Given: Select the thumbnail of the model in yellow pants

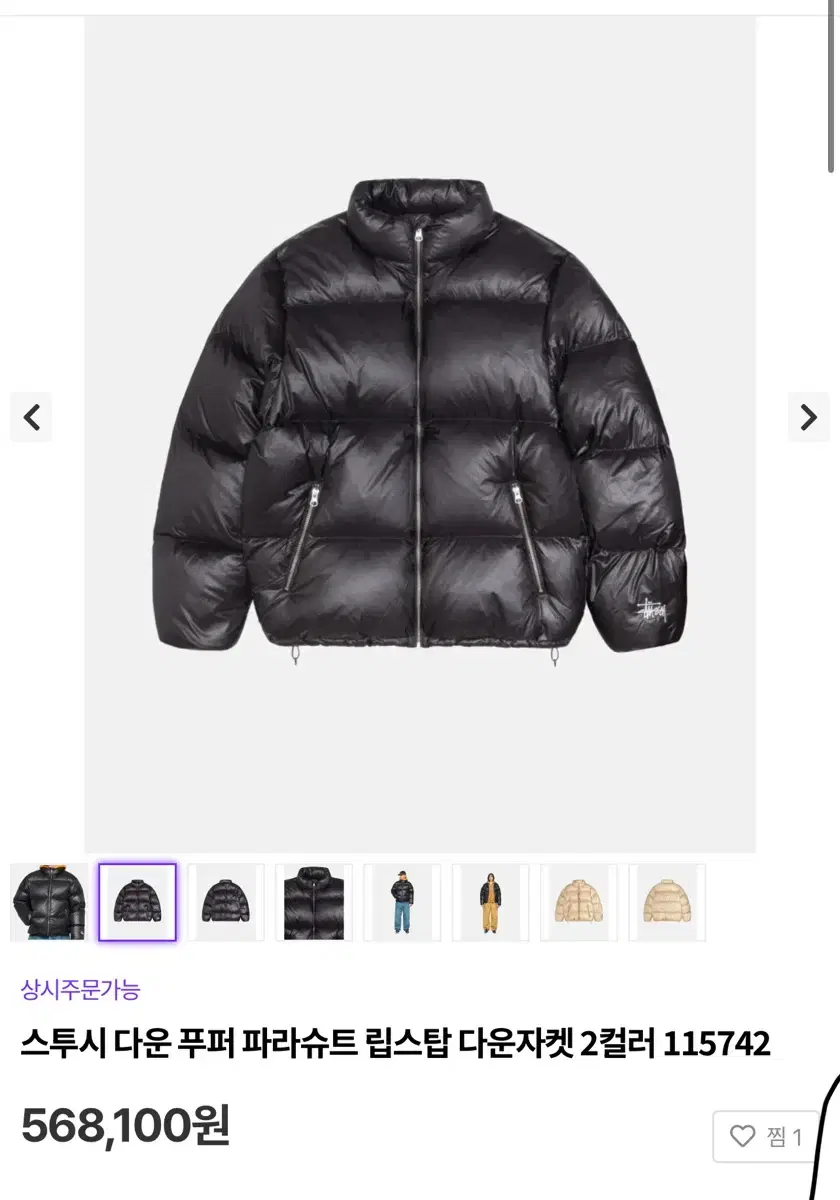Looking at the screenshot, I should pyautogui.click(x=491, y=903).
